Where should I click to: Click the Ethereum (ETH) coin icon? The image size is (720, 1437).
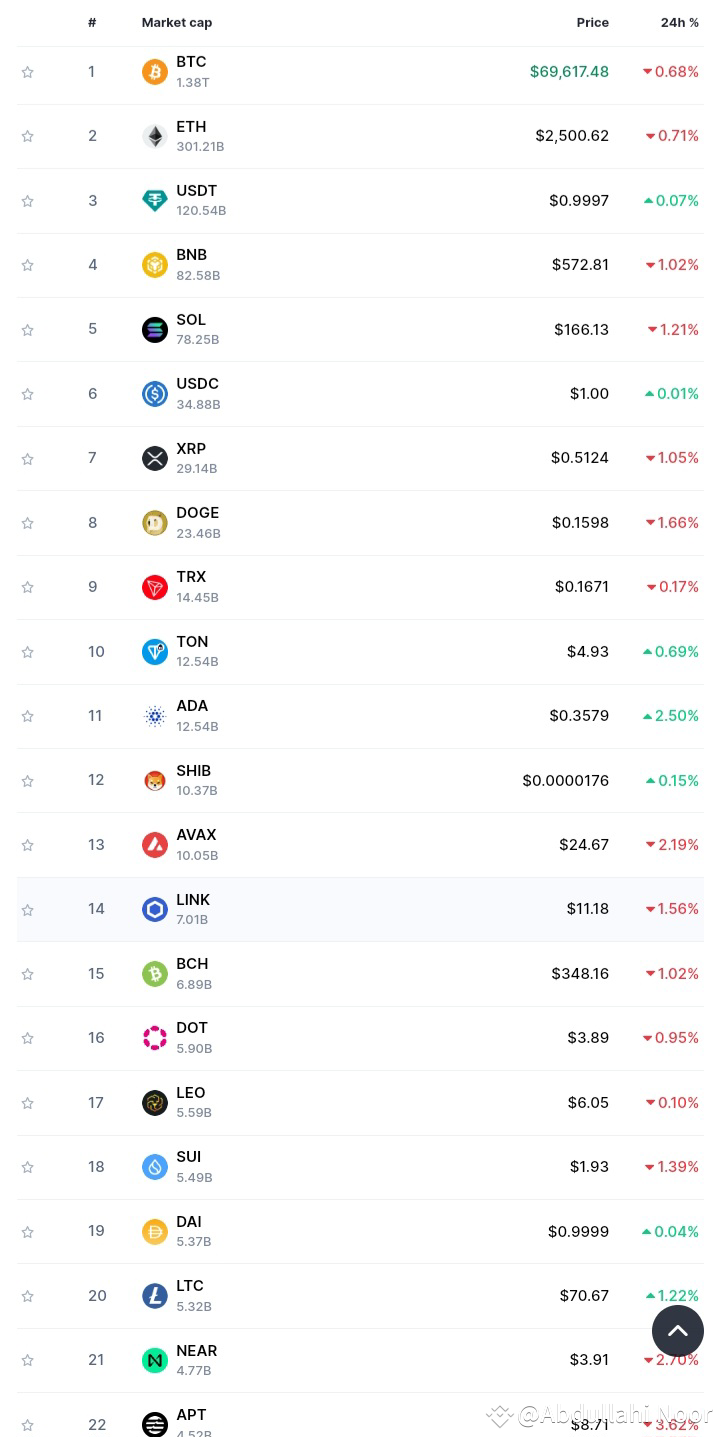154,135
